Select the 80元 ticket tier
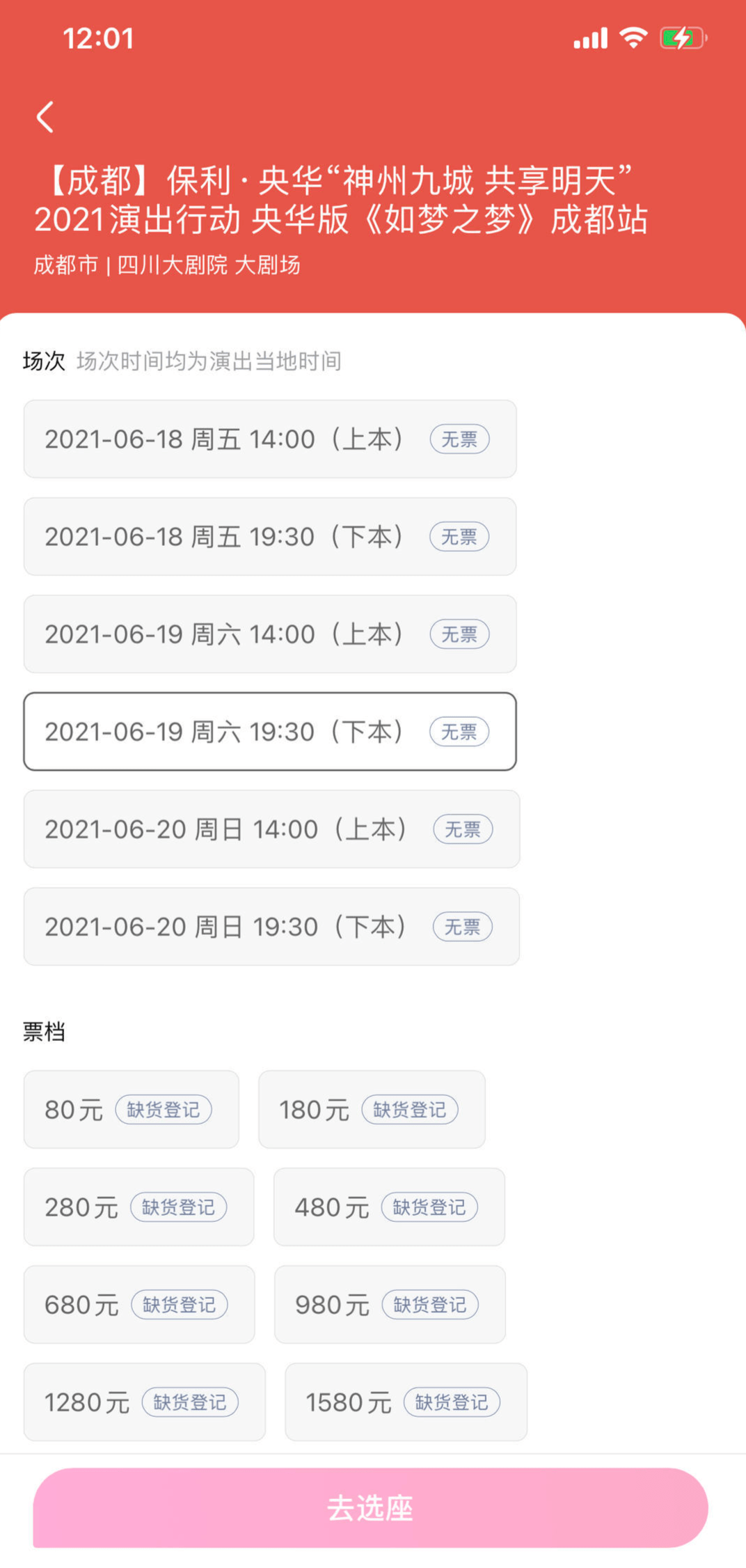 point(132,1109)
